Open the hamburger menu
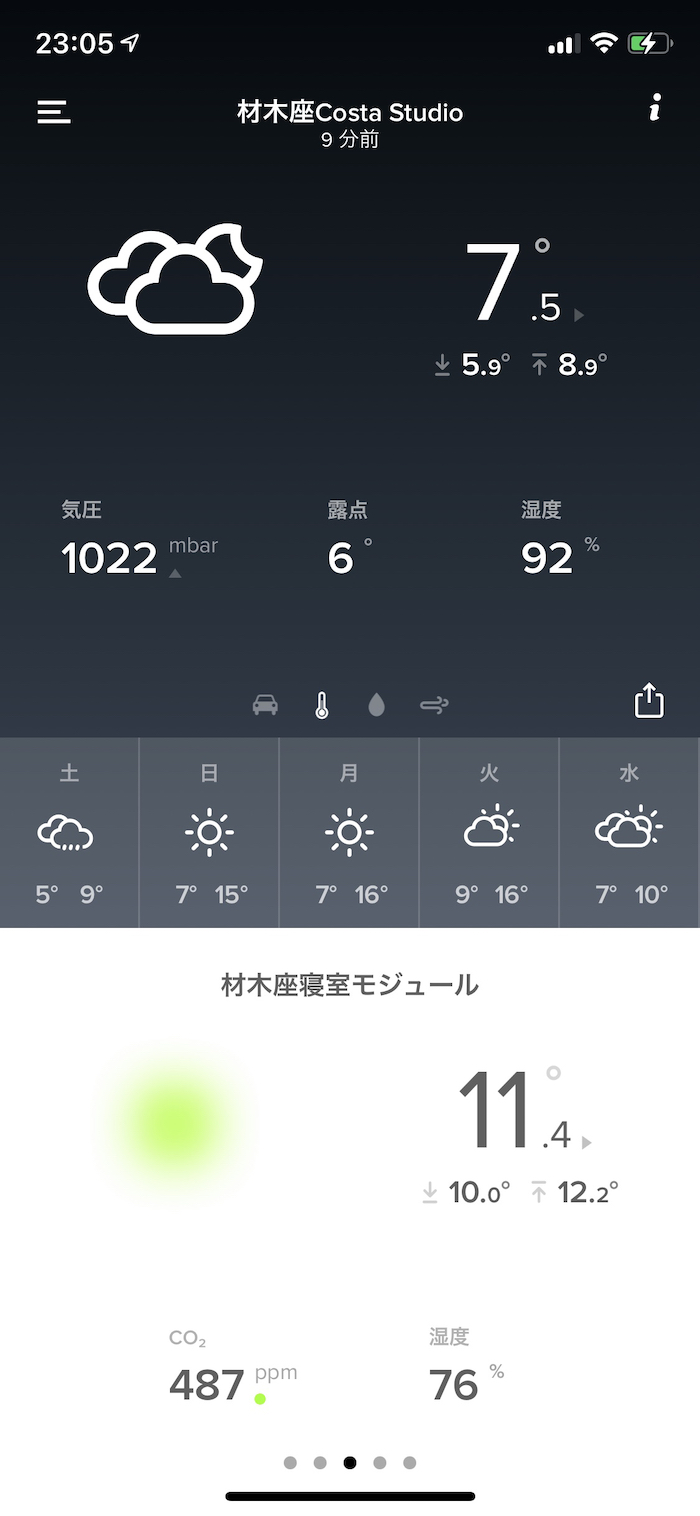Image resolution: width=700 pixels, height=1516 pixels. click(x=54, y=112)
